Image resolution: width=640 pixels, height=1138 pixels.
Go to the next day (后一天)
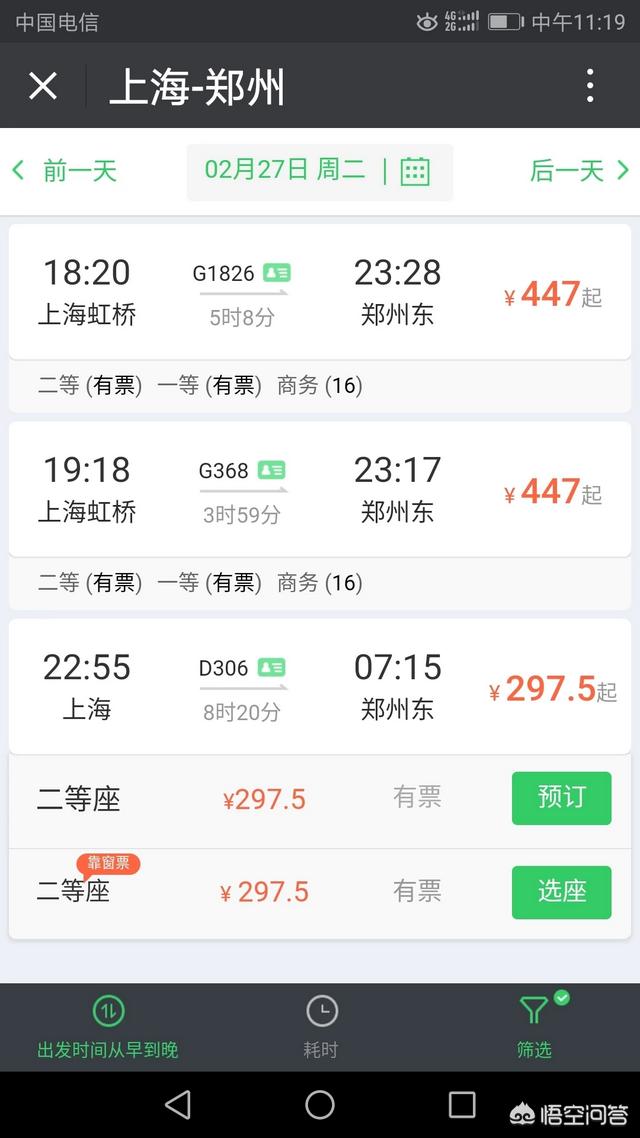point(579,171)
